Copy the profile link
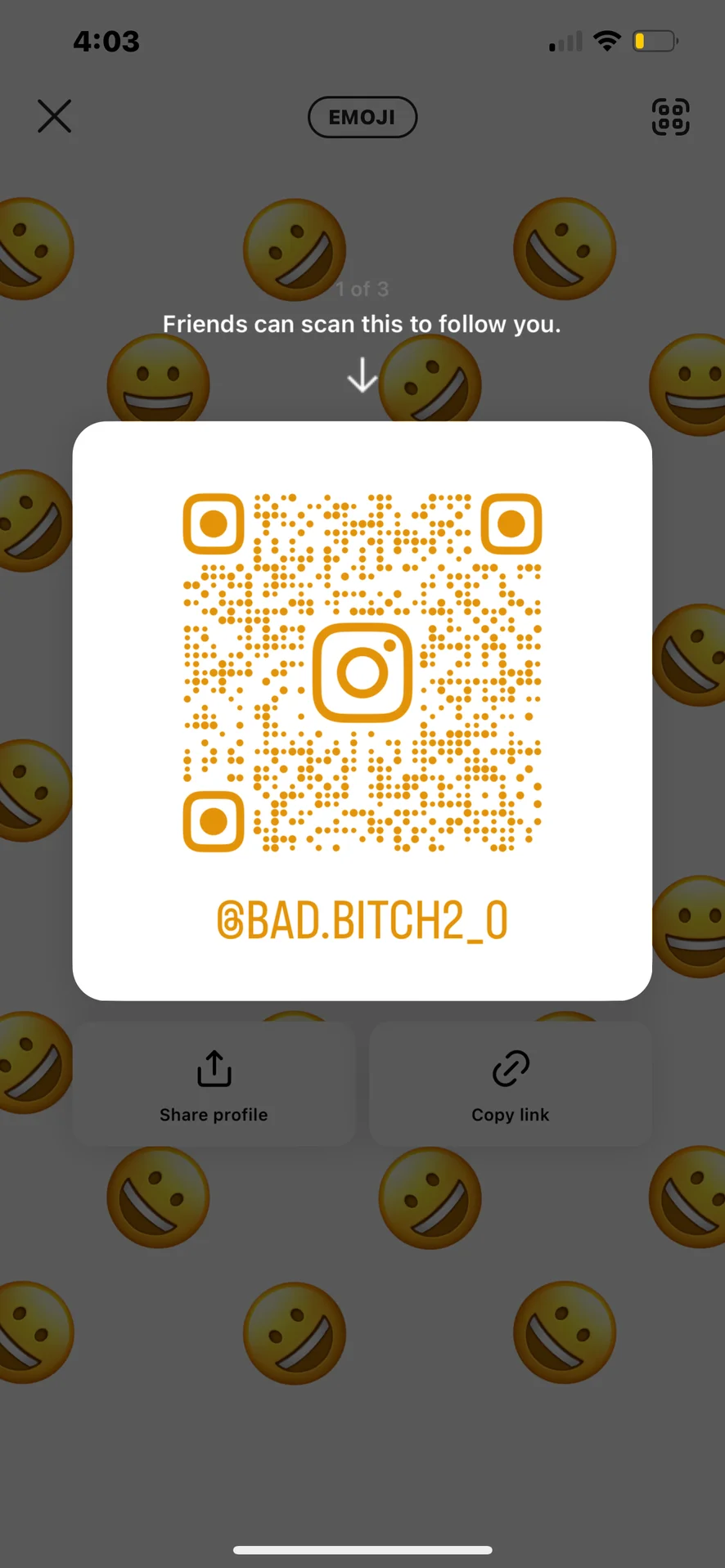The width and height of the screenshot is (725, 1568). tap(510, 1085)
